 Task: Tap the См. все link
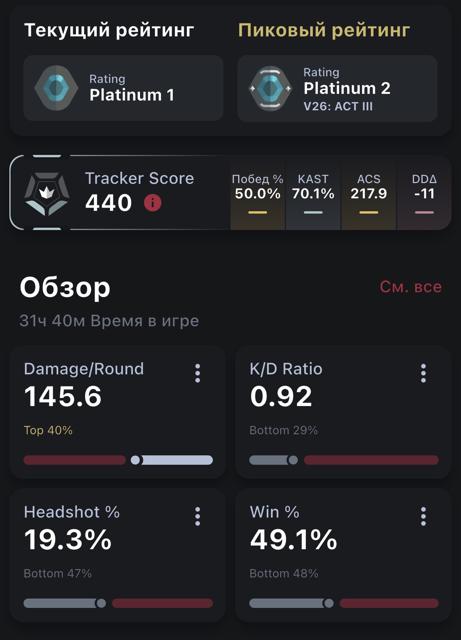410,287
